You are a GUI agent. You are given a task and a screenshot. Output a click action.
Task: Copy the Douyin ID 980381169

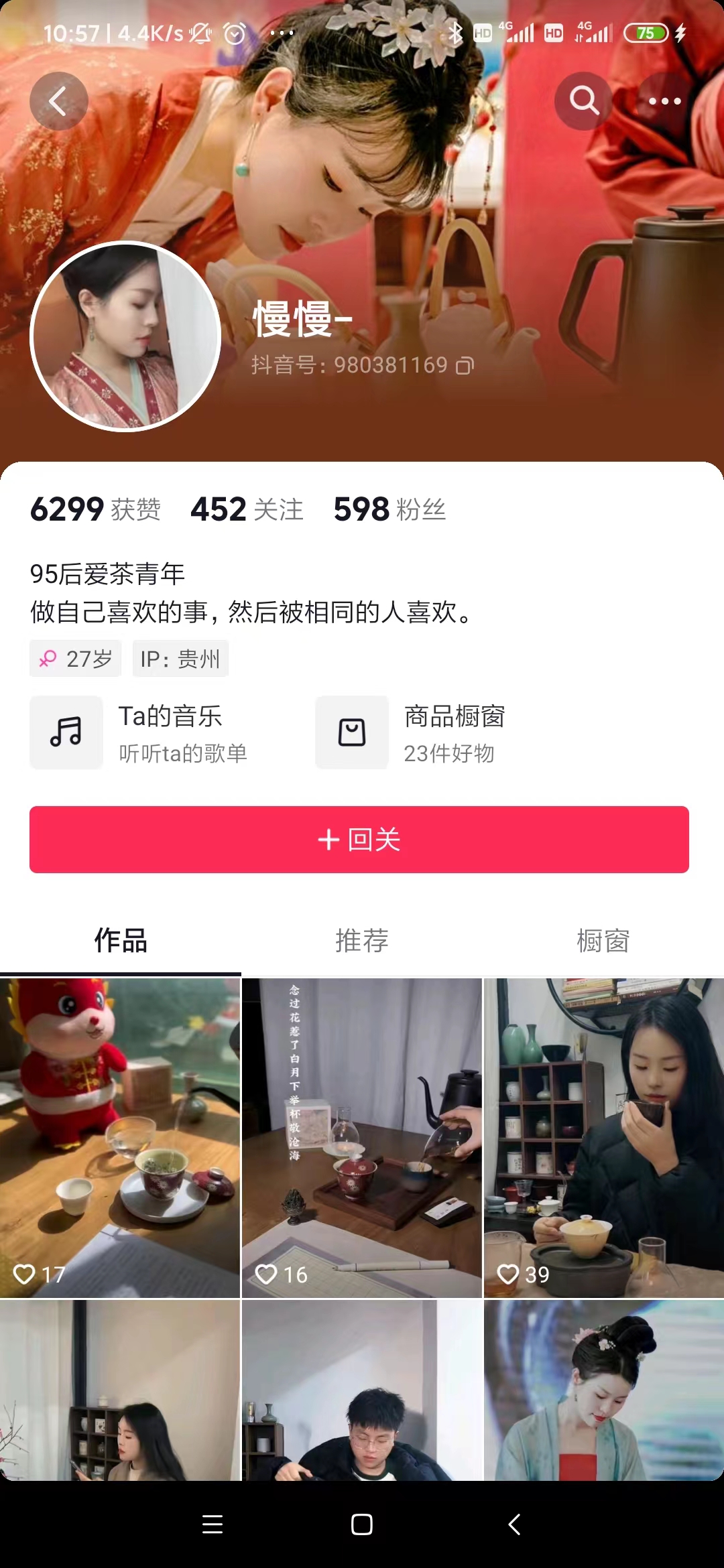(465, 366)
